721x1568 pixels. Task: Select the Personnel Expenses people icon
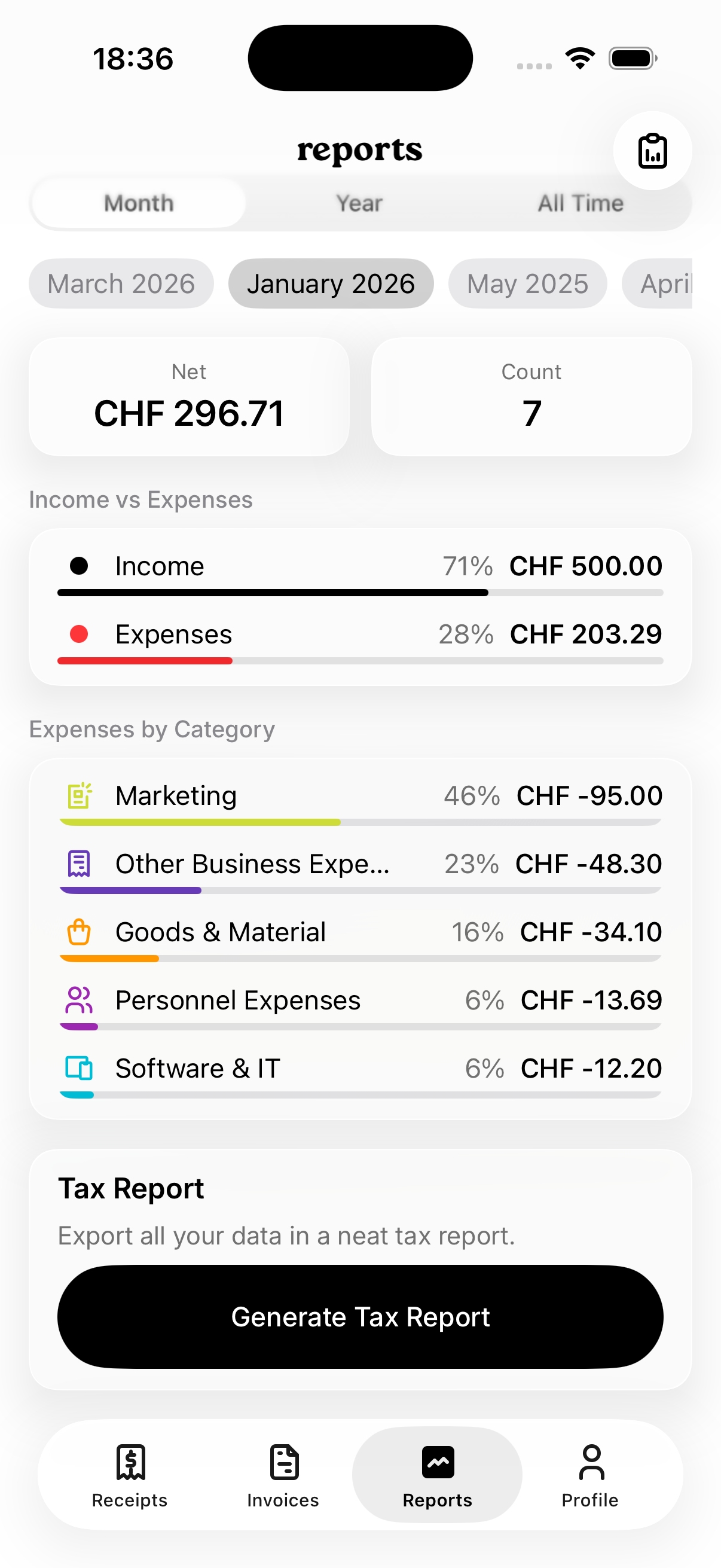(78, 1000)
